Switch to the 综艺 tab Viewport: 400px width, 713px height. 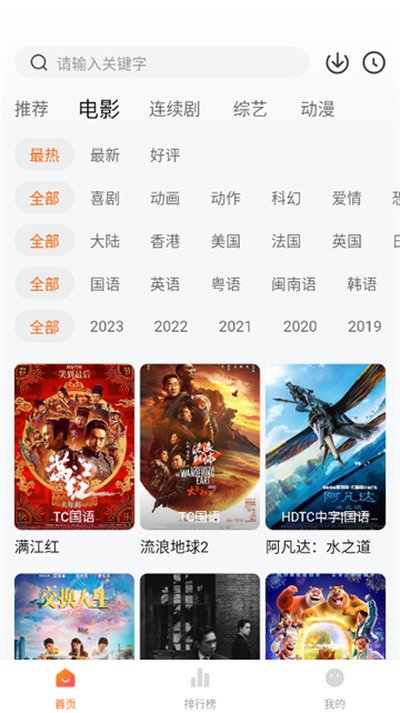250,109
